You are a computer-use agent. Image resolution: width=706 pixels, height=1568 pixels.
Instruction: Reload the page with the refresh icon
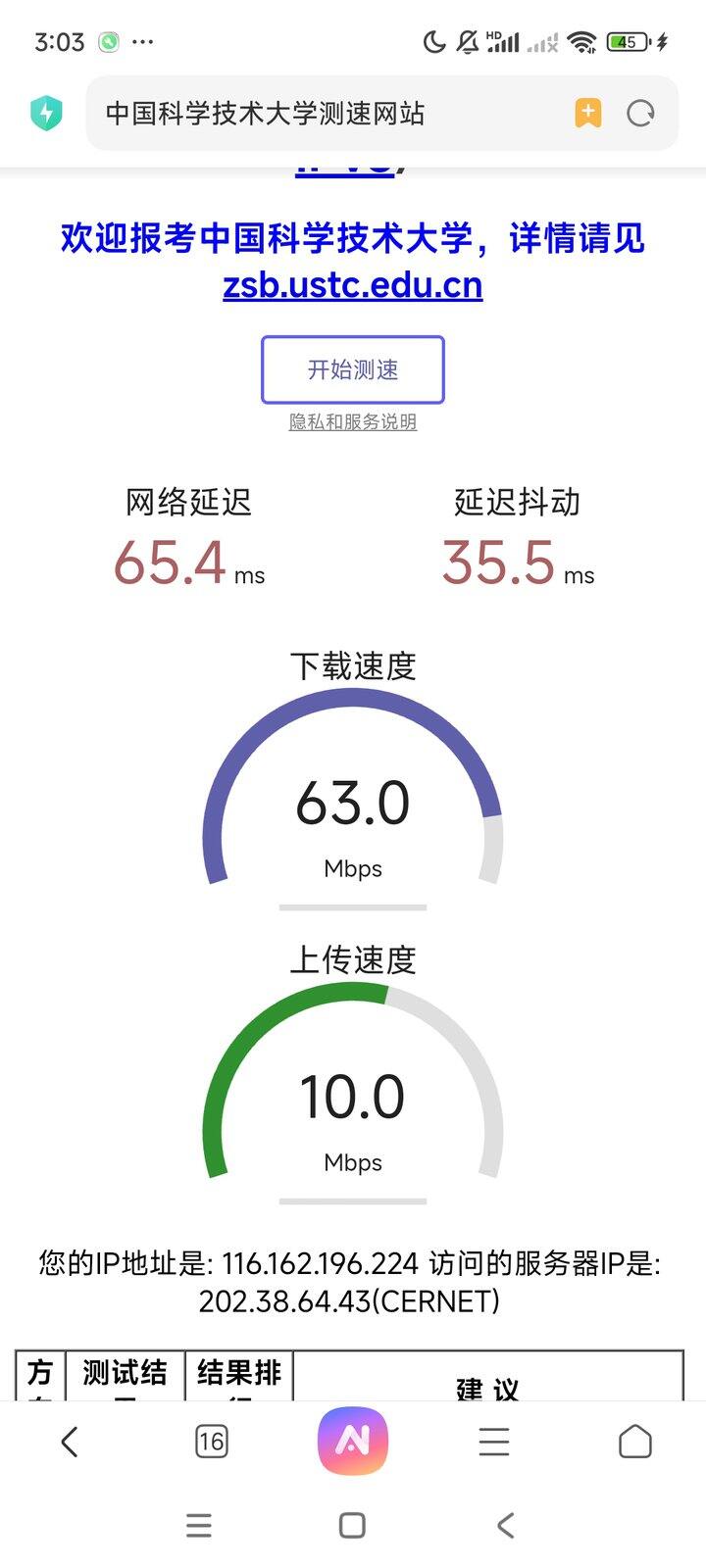pos(640,114)
